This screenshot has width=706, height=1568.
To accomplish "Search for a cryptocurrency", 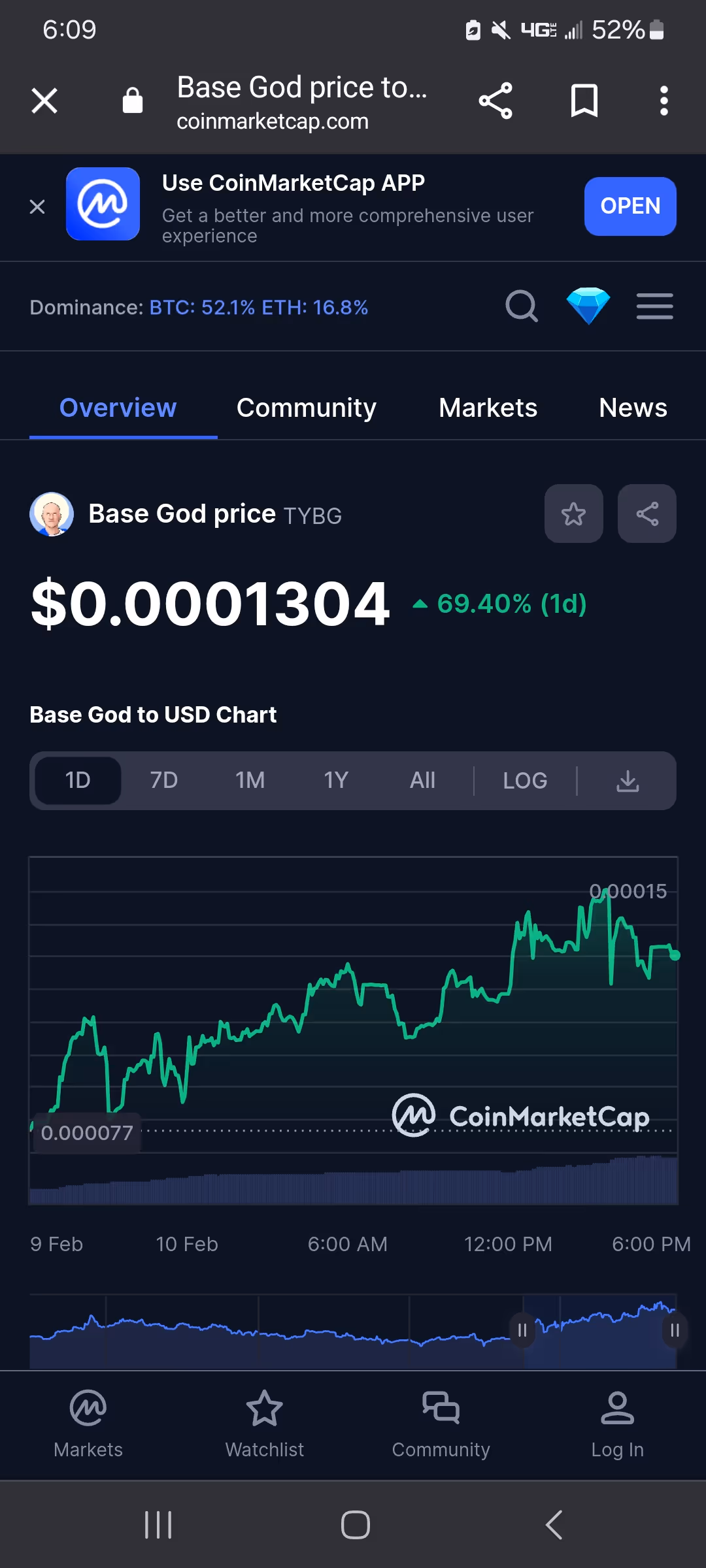I will click(522, 306).
